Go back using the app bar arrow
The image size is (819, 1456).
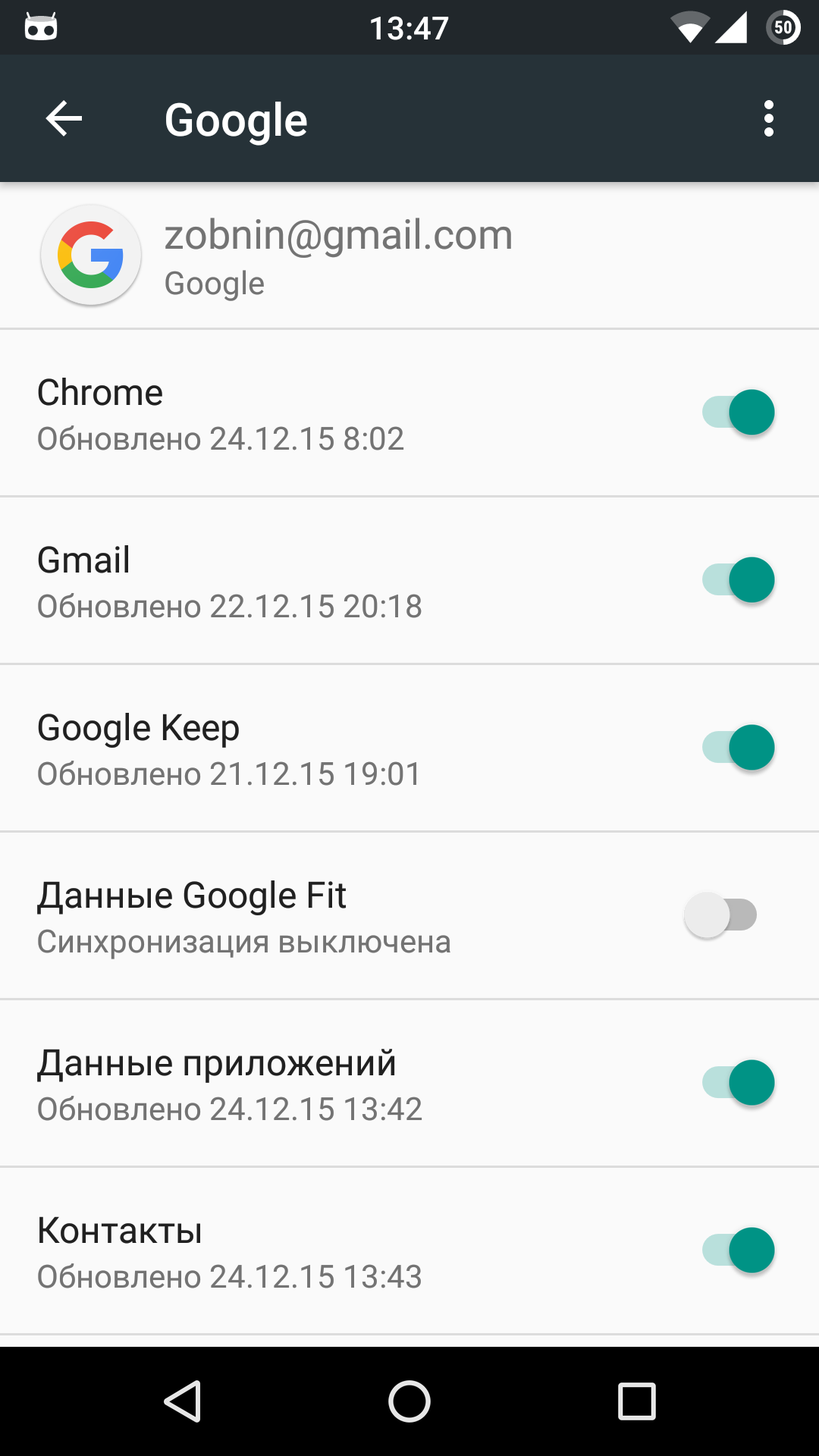(64, 119)
